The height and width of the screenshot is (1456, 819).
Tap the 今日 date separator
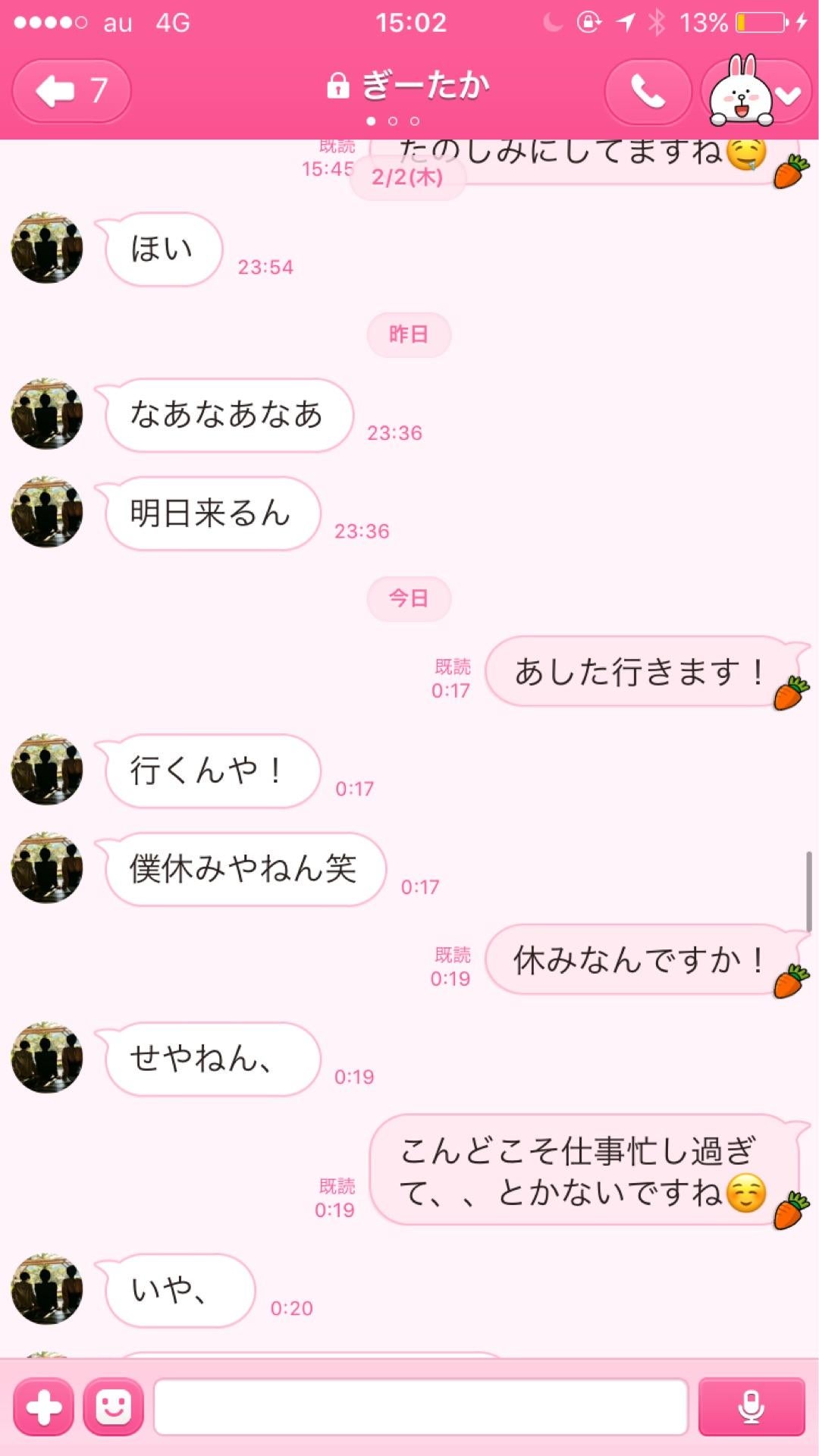pyautogui.click(x=408, y=598)
